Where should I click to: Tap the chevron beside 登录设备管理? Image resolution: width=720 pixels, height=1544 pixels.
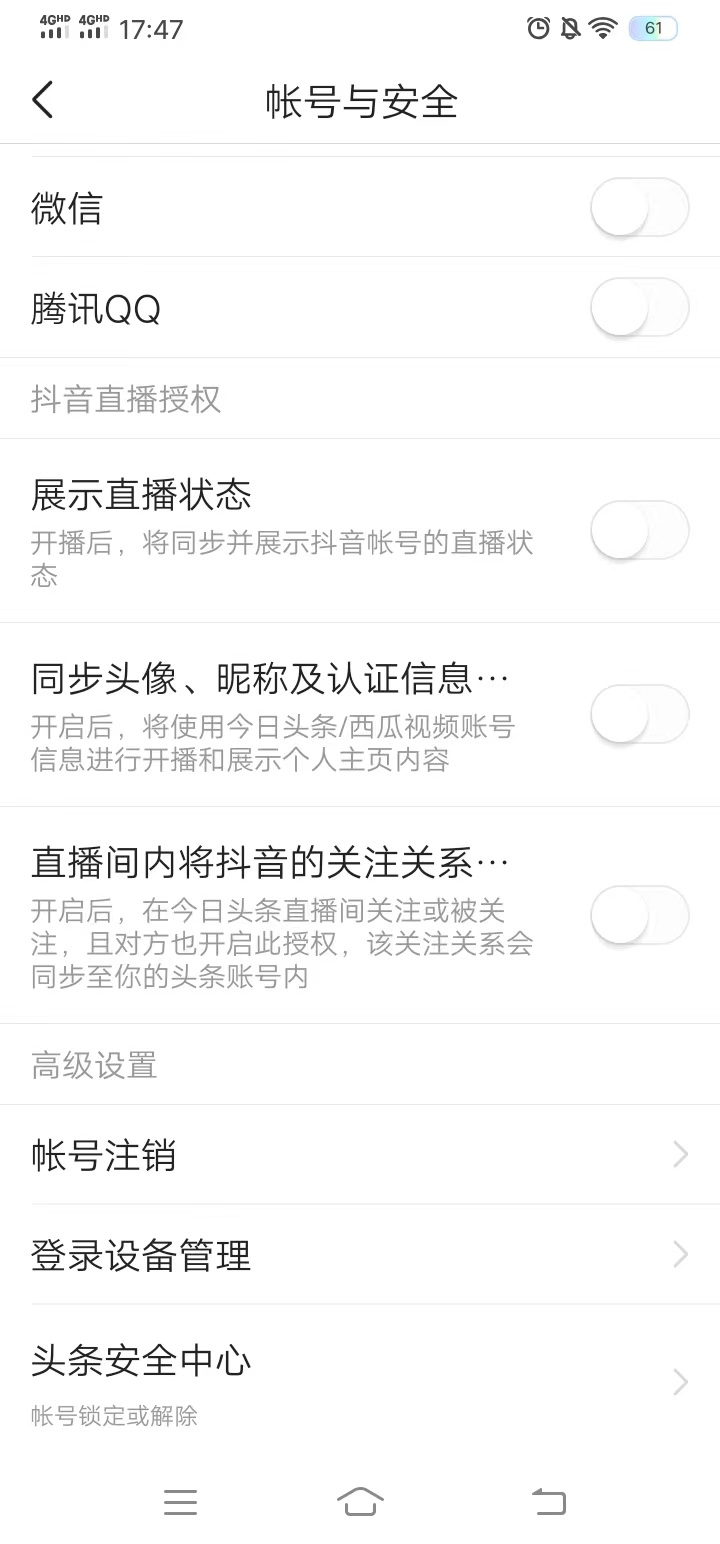tap(680, 1254)
